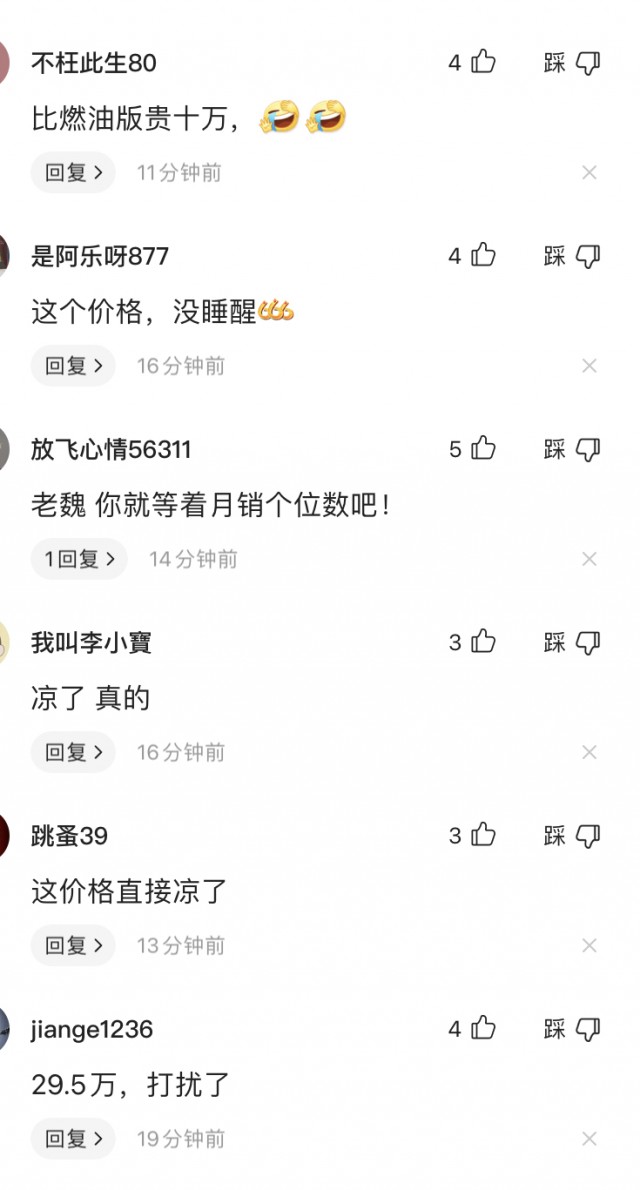Dislike the comment by 不枉此生80

pyautogui.click(x=588, y=63)
